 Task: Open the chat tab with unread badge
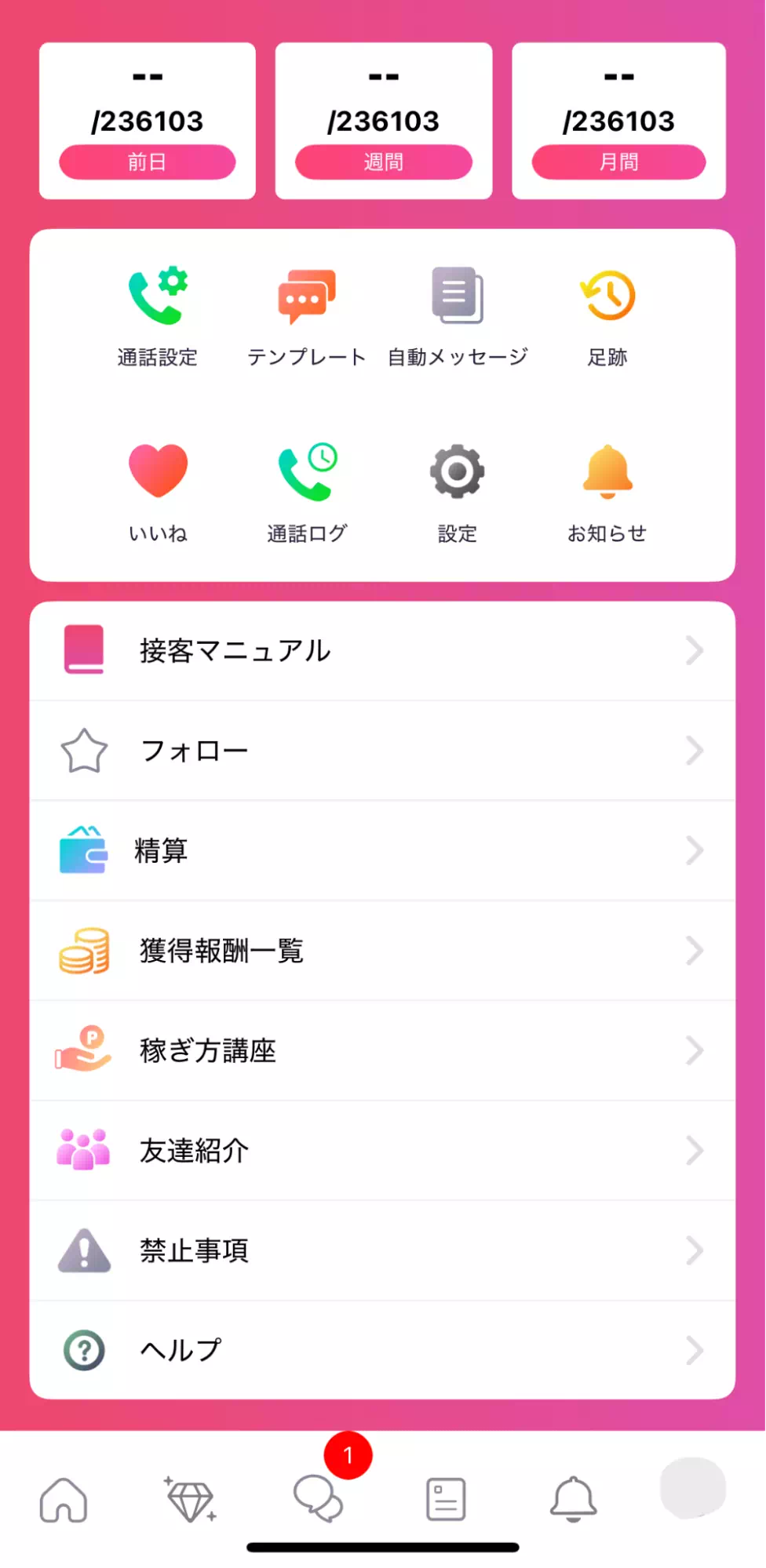pyautogui.click(x=319, y=1499)
